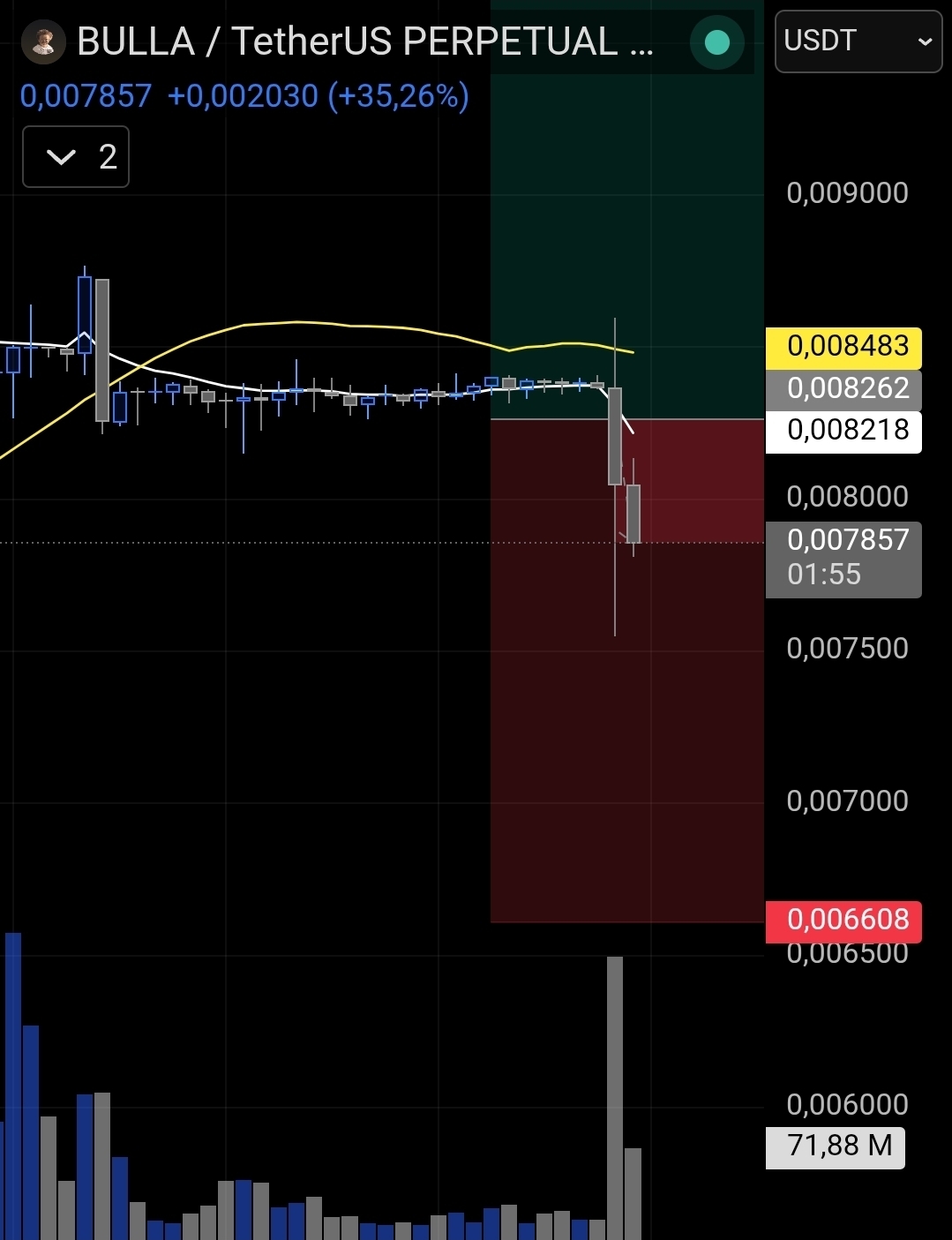The height and width of the screenshot is (1240, 952).
Task: Expand the collapsed indicators legend
Action: coord(76,157)
